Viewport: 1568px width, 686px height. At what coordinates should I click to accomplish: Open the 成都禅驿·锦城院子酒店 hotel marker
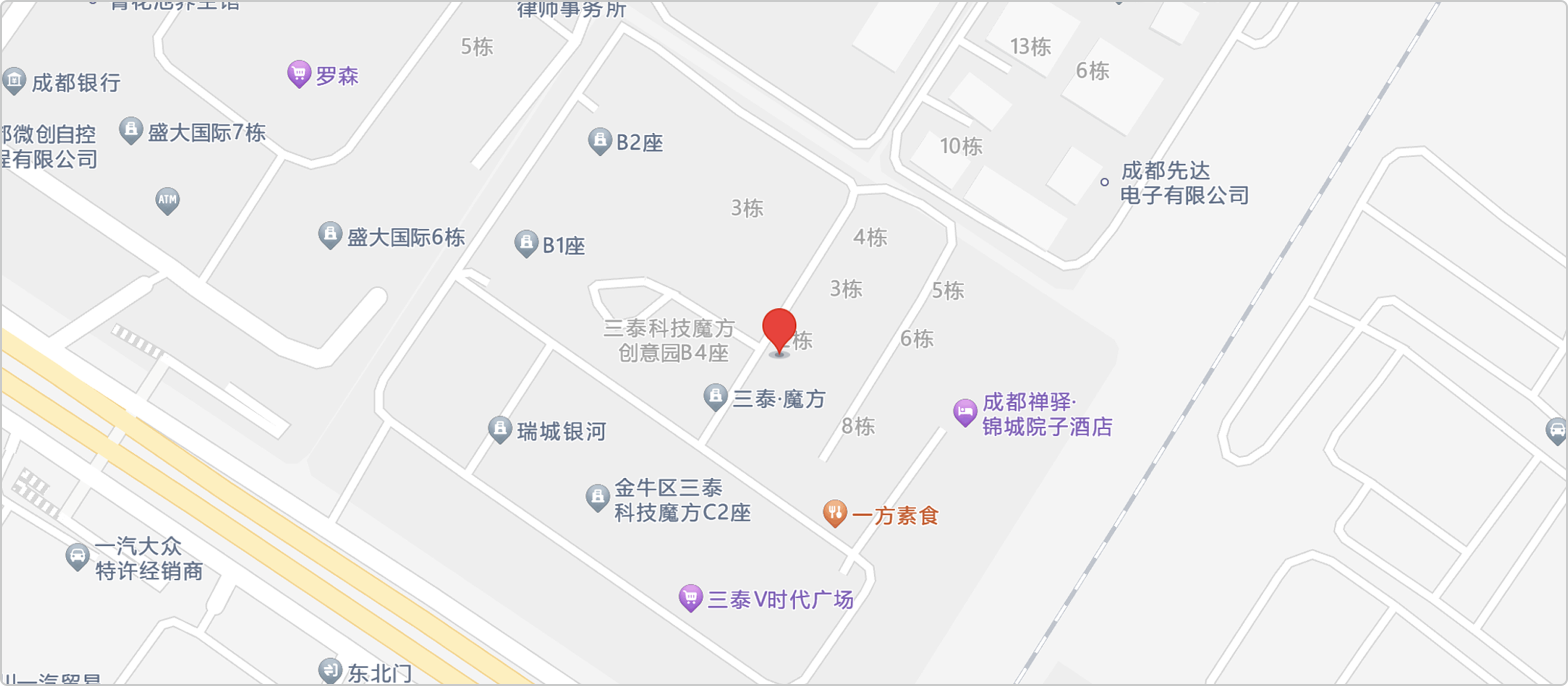click(x=965, y=413)
